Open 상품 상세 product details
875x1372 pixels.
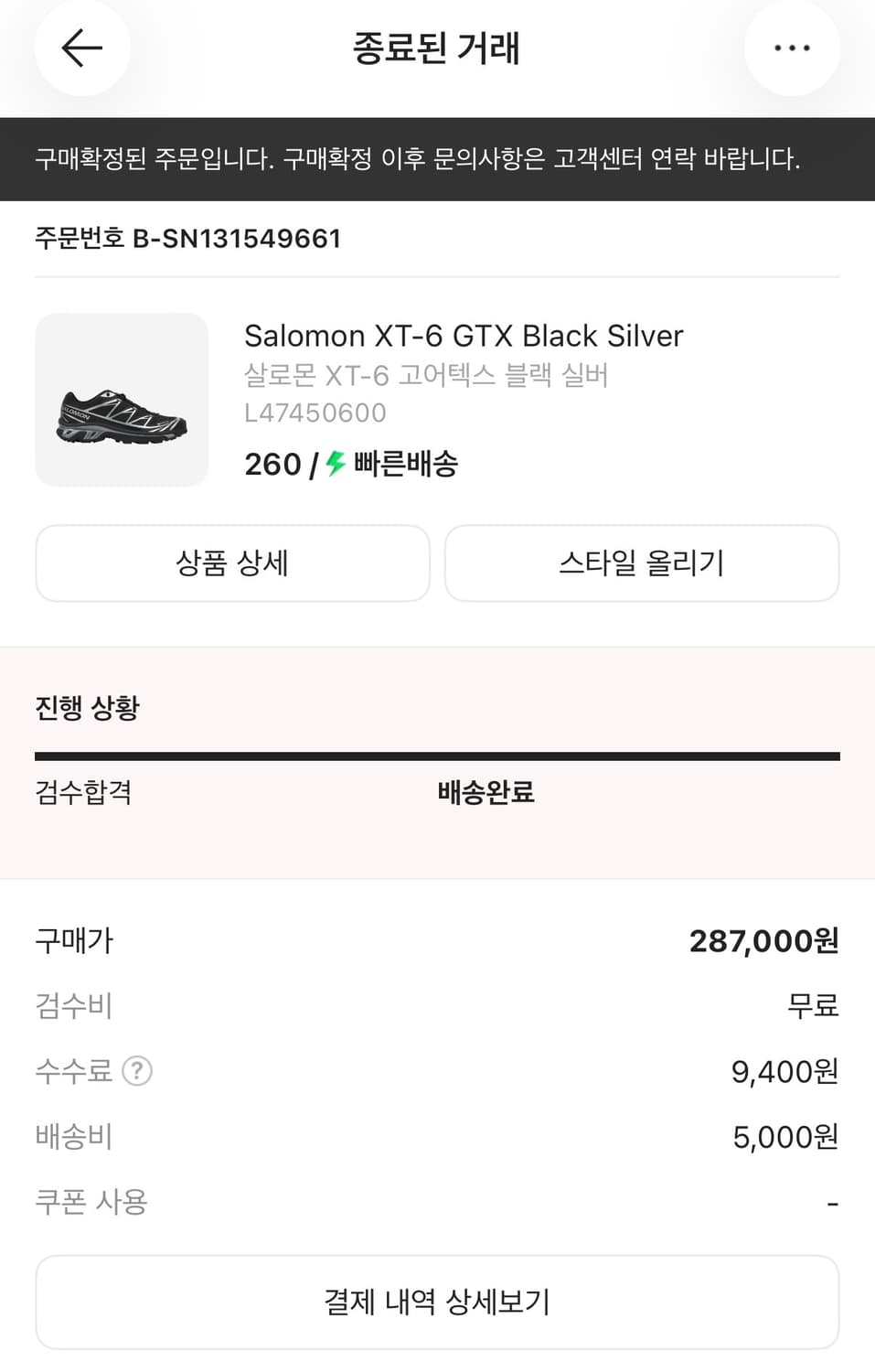[232, 563]
